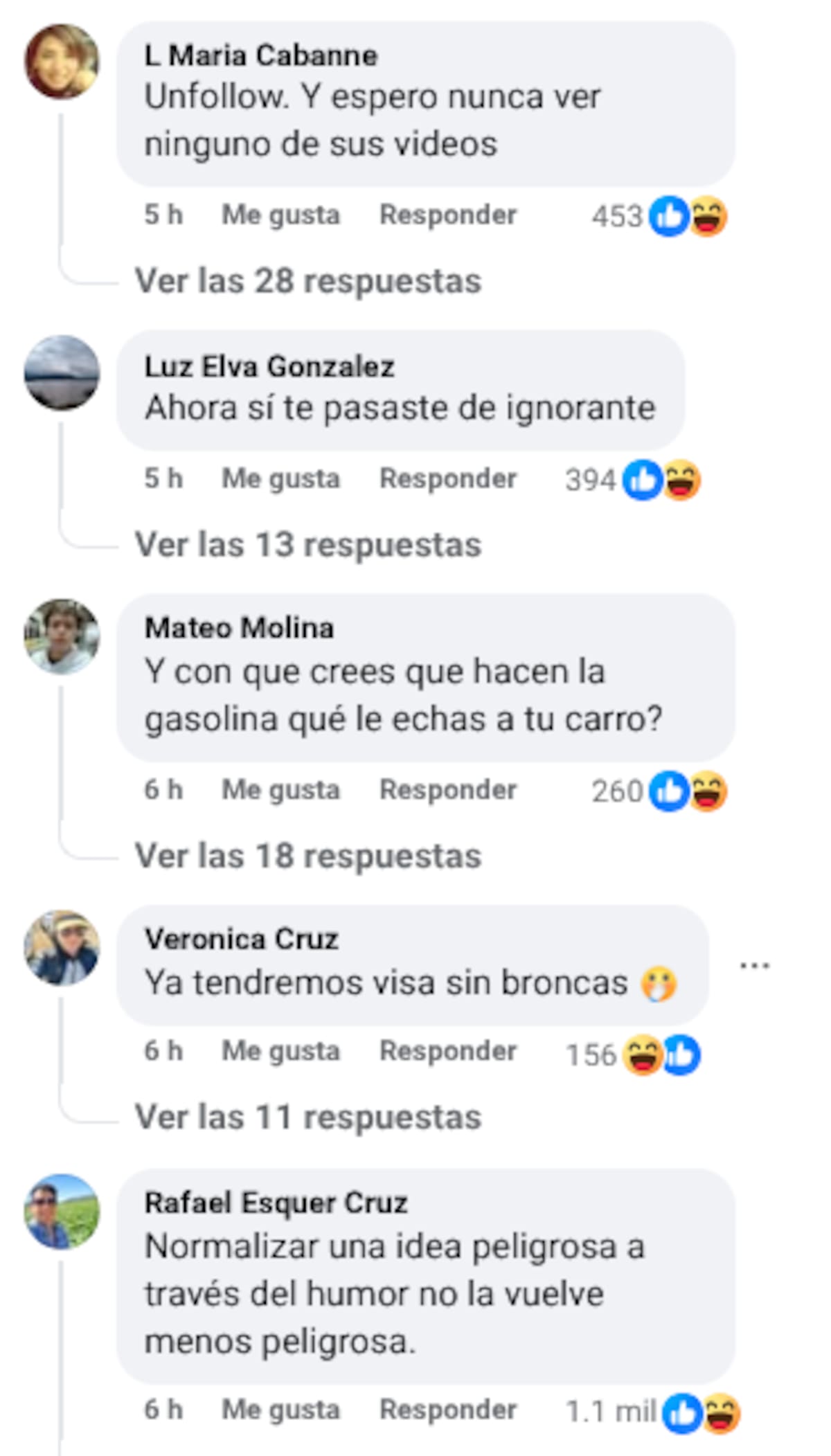Screen dimensions: 831x1456
Task: Like Rafael Esquer Cruz's comment
Action: [280, 1410]
